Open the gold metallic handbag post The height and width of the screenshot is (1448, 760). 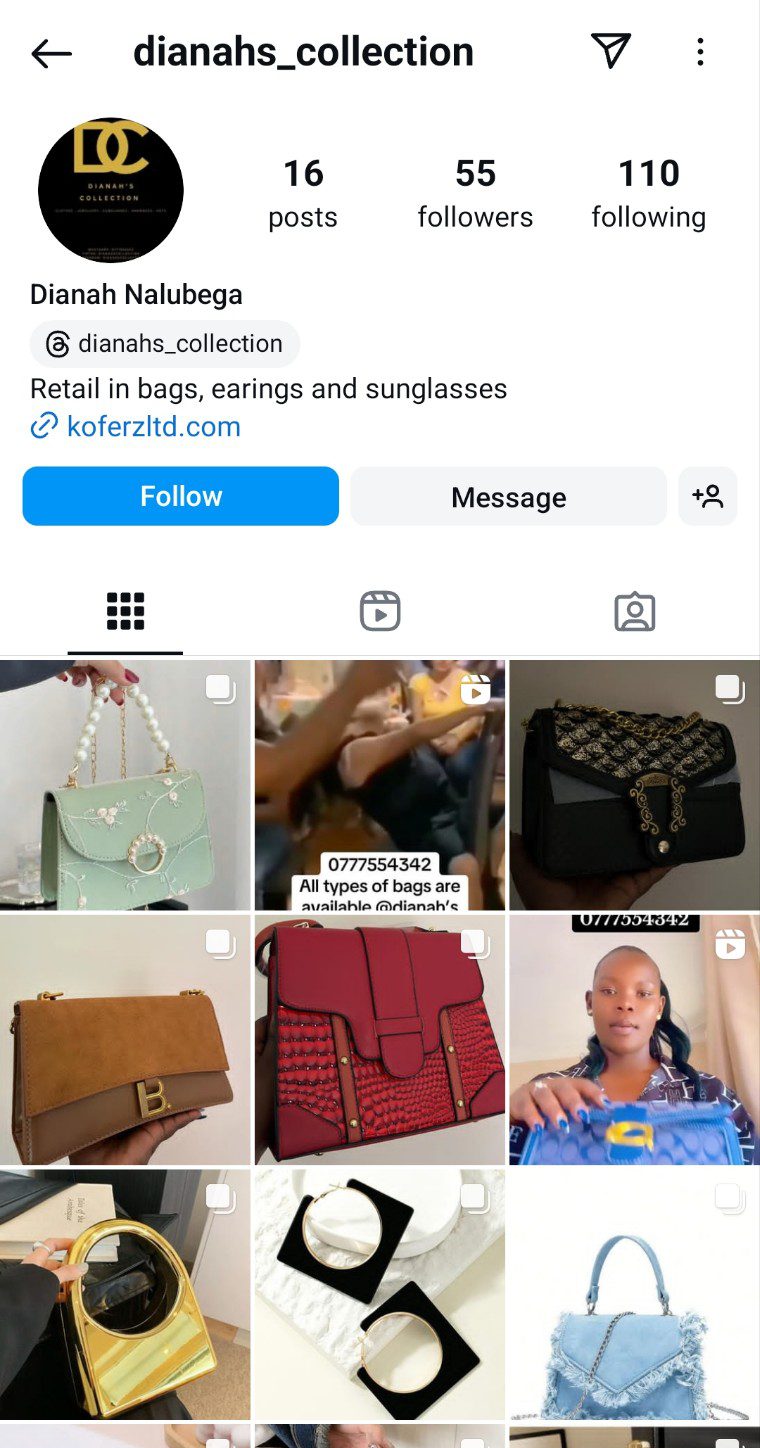[125, 1295]
